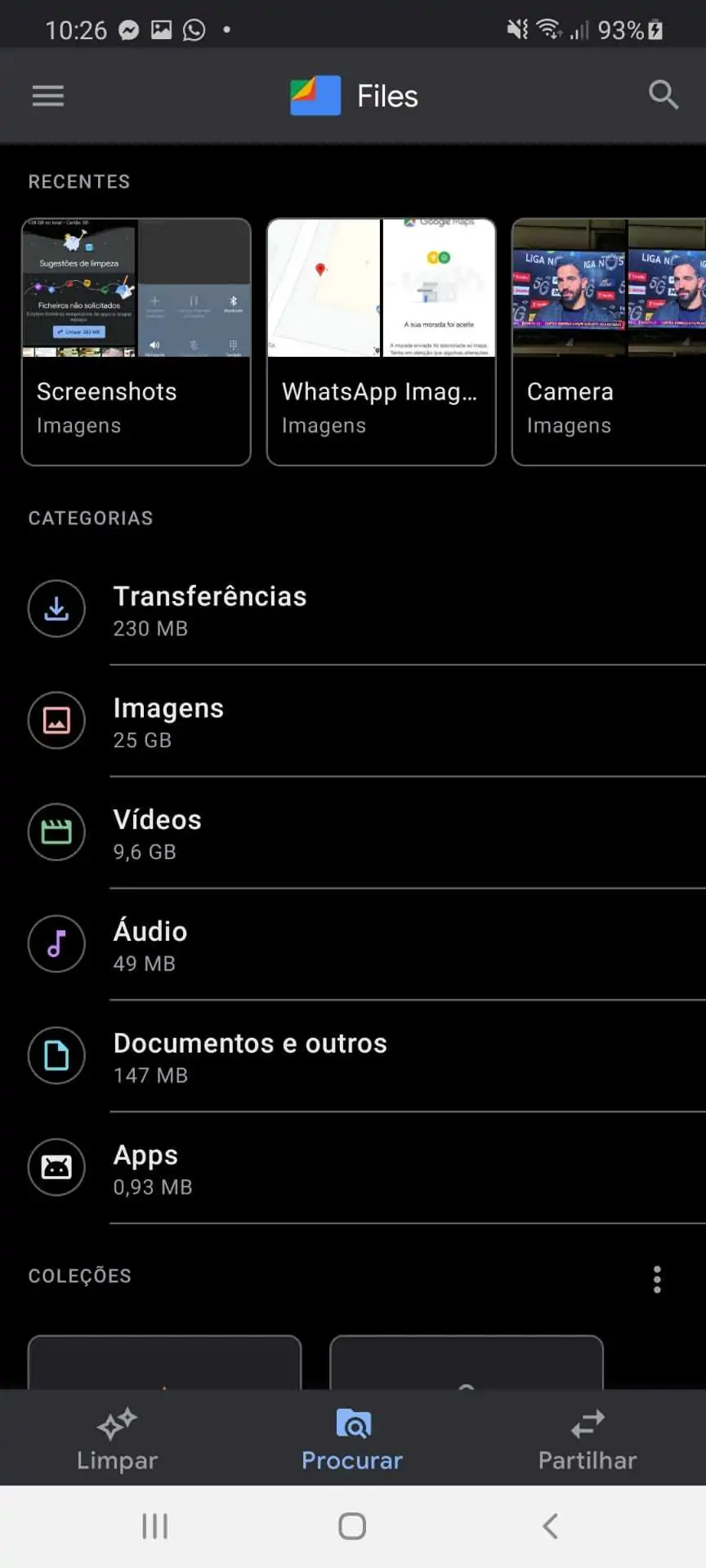Tap the search magnifier icon
This screenshot has width=706, height=1568.
coord(664,96)
